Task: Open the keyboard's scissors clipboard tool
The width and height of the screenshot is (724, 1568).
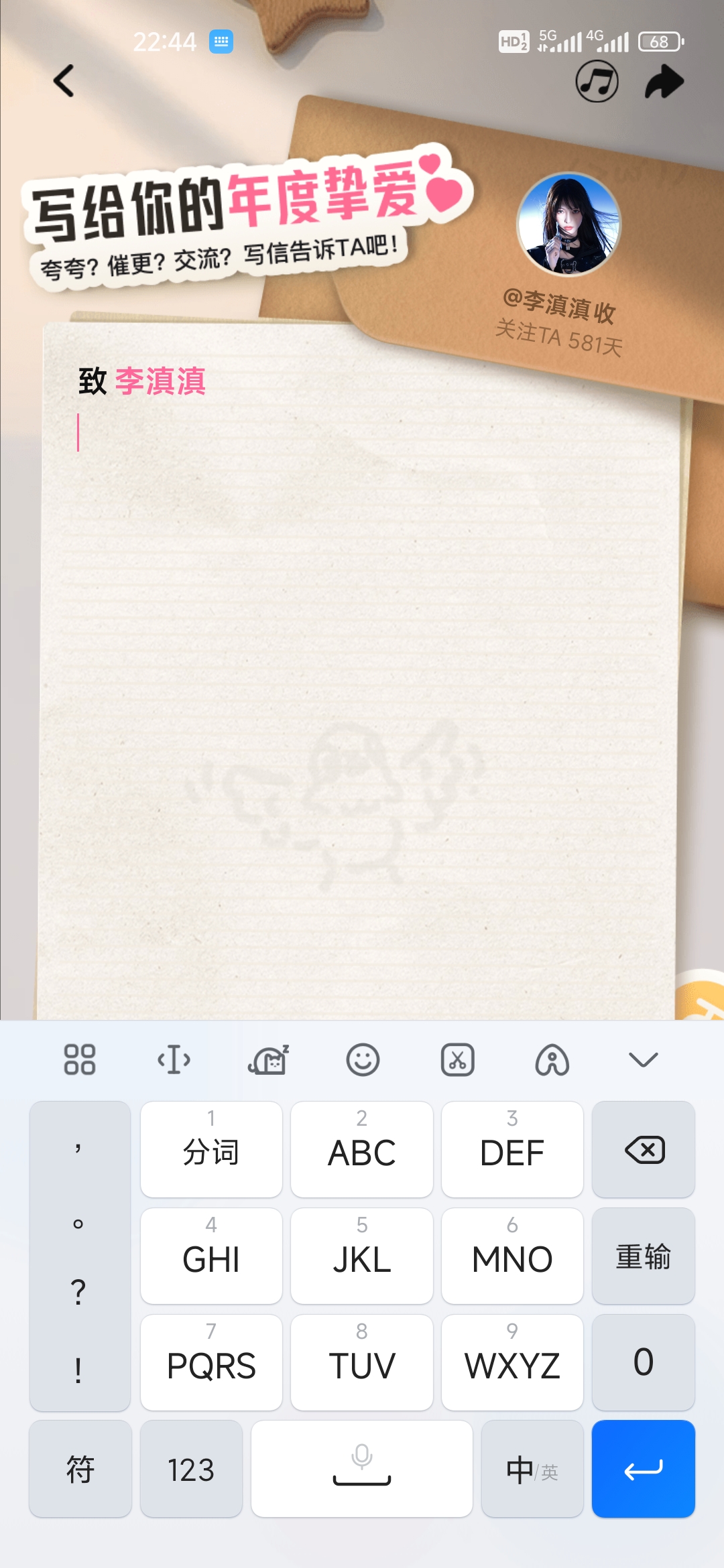Action: pyautogui.click(x=457, y=1060)
